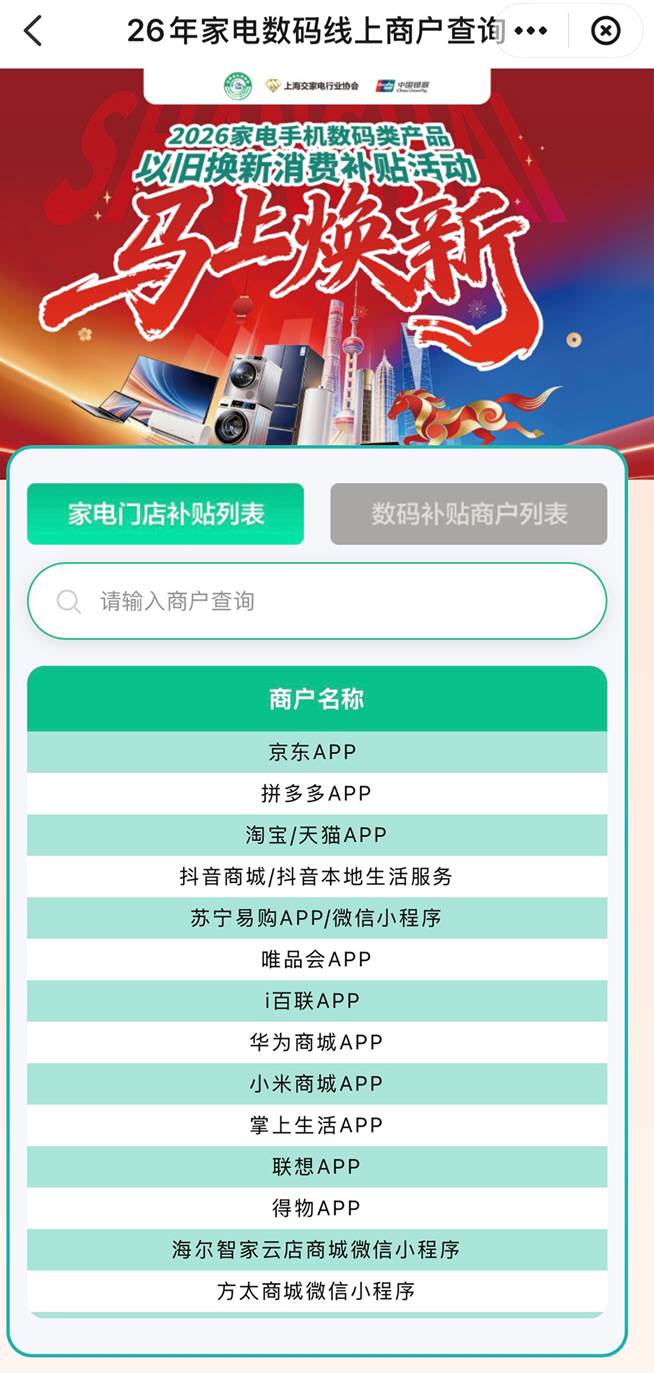Close the mini program with the X button
Screen dimensions: 654x1373
coord(605,31)
